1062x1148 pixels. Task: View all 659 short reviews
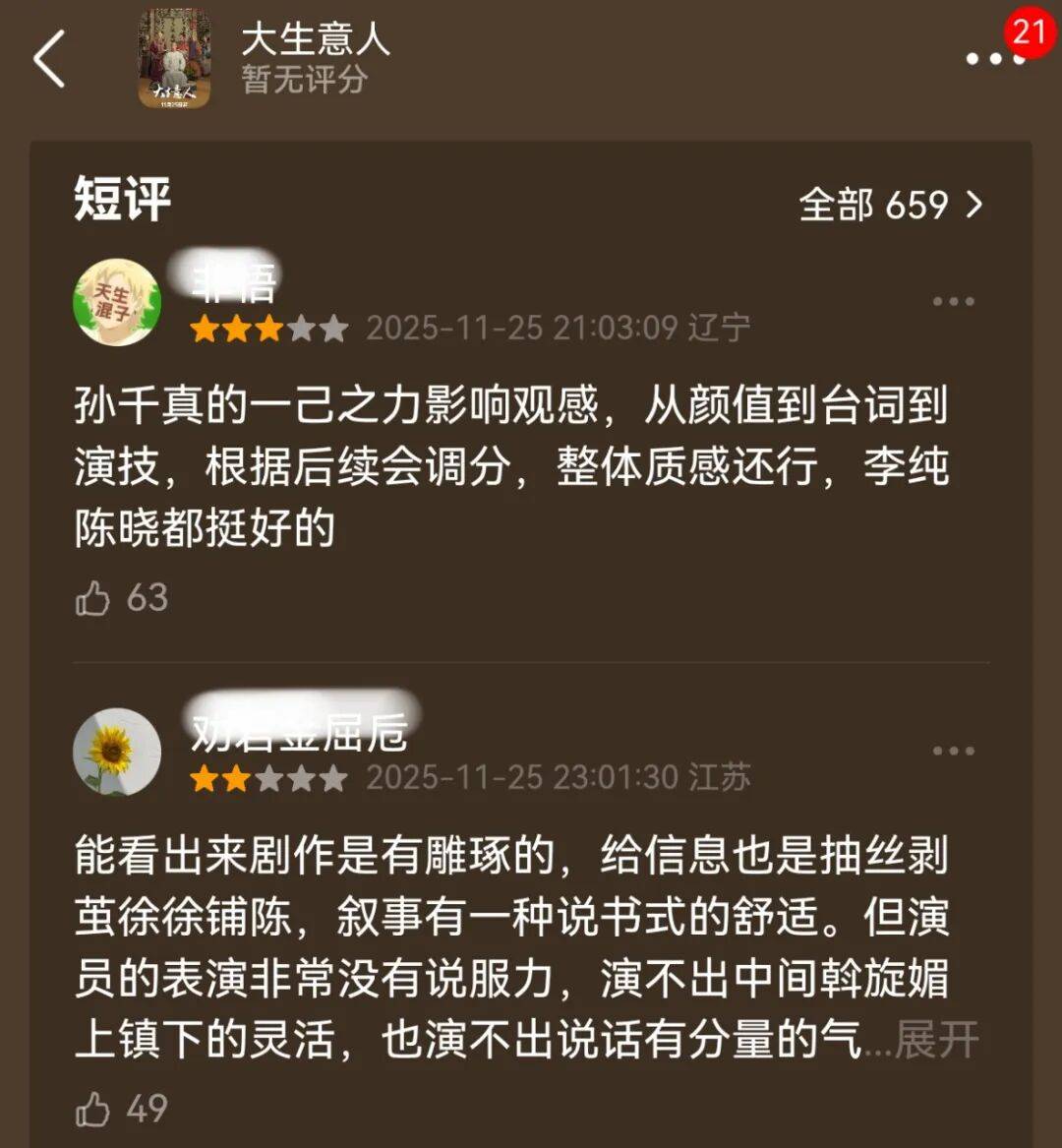pyautogui.click(x=890, y=205)
